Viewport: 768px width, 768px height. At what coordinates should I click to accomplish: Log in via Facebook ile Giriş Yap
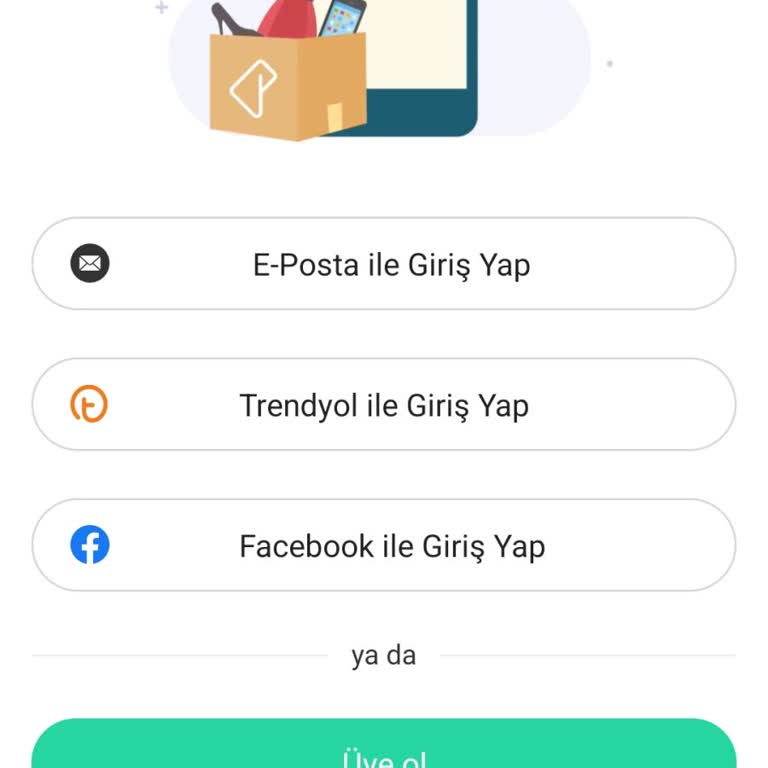click(384, 546)
